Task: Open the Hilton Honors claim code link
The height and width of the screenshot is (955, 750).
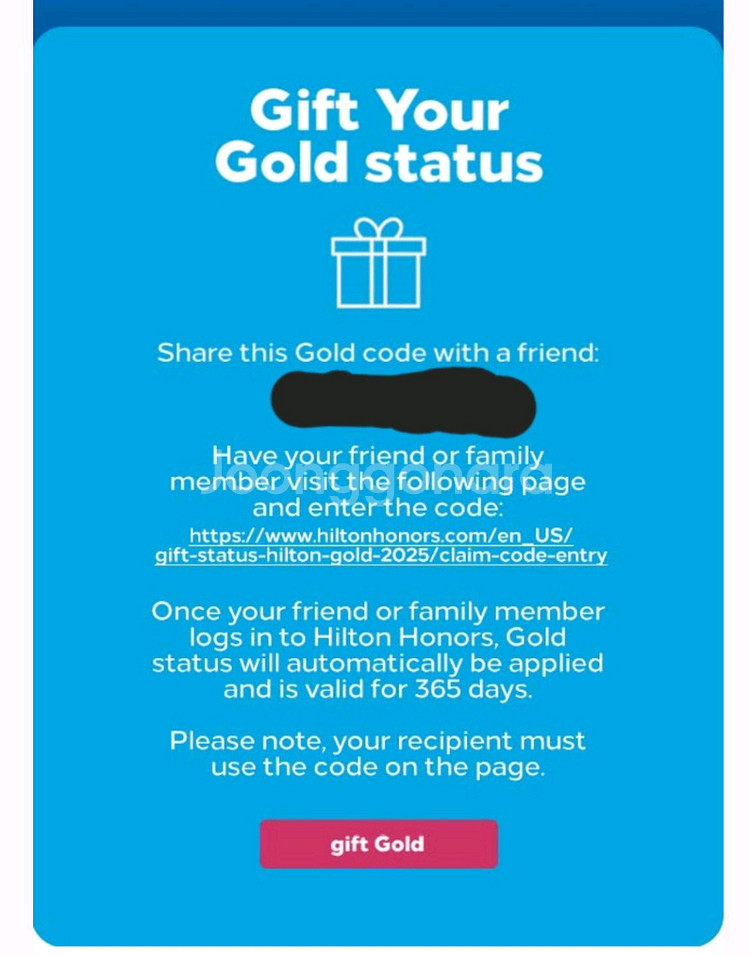Action: pos(380,545)
